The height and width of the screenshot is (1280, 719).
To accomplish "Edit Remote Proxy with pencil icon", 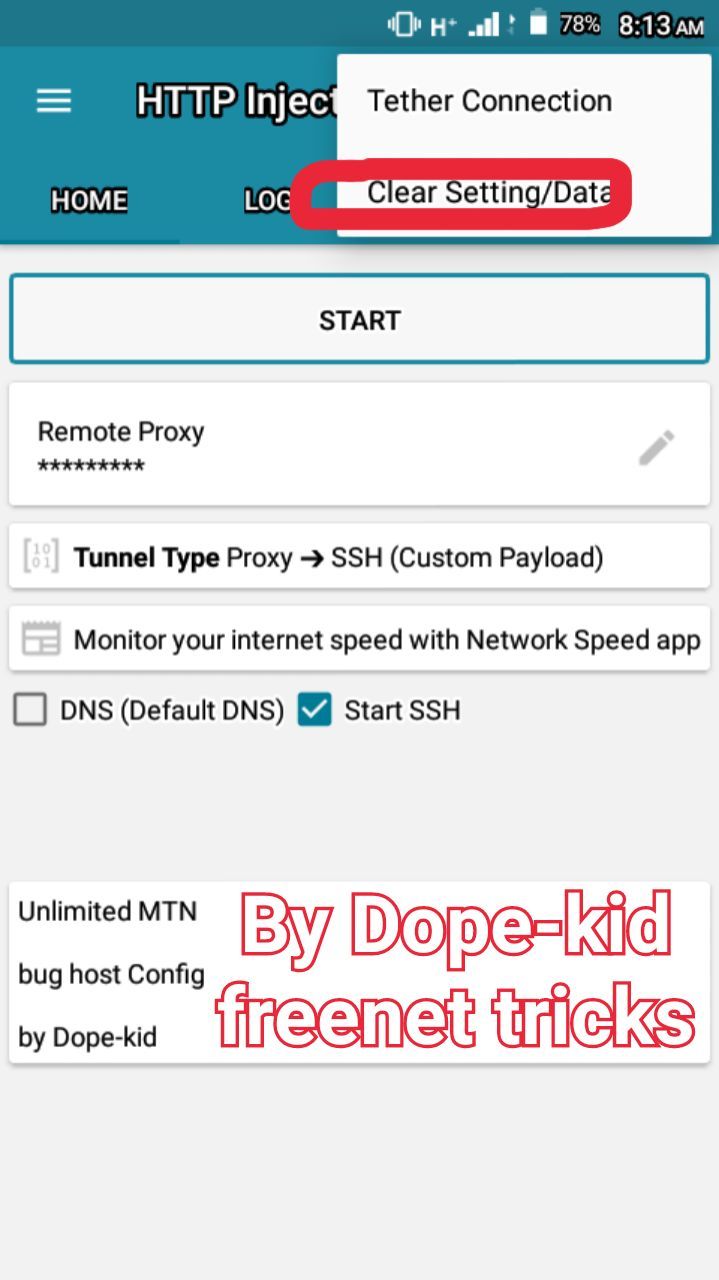I will point(656,447).
